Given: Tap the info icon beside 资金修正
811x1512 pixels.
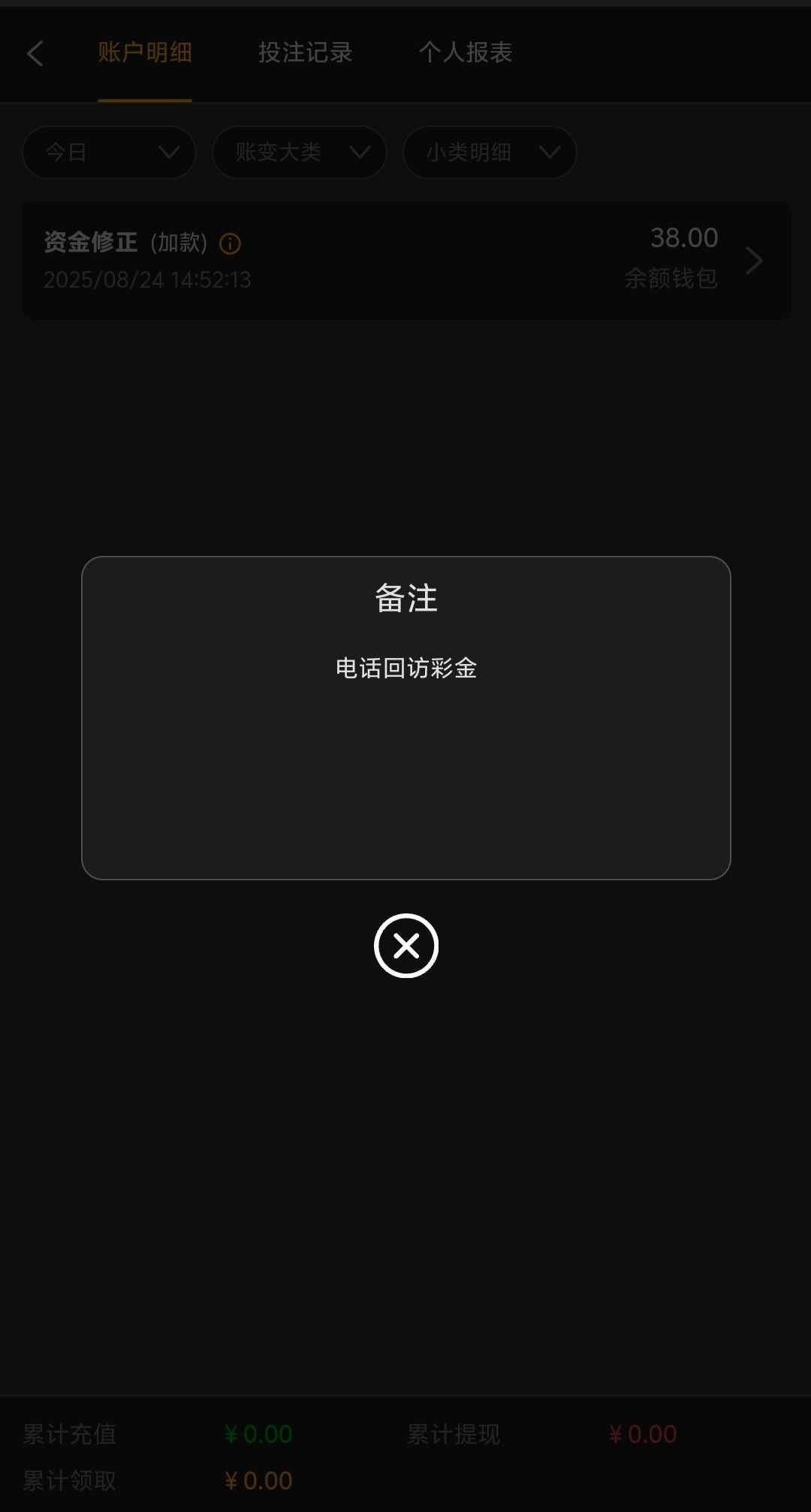Looking at the screenshot, I should tap(230, 243).
